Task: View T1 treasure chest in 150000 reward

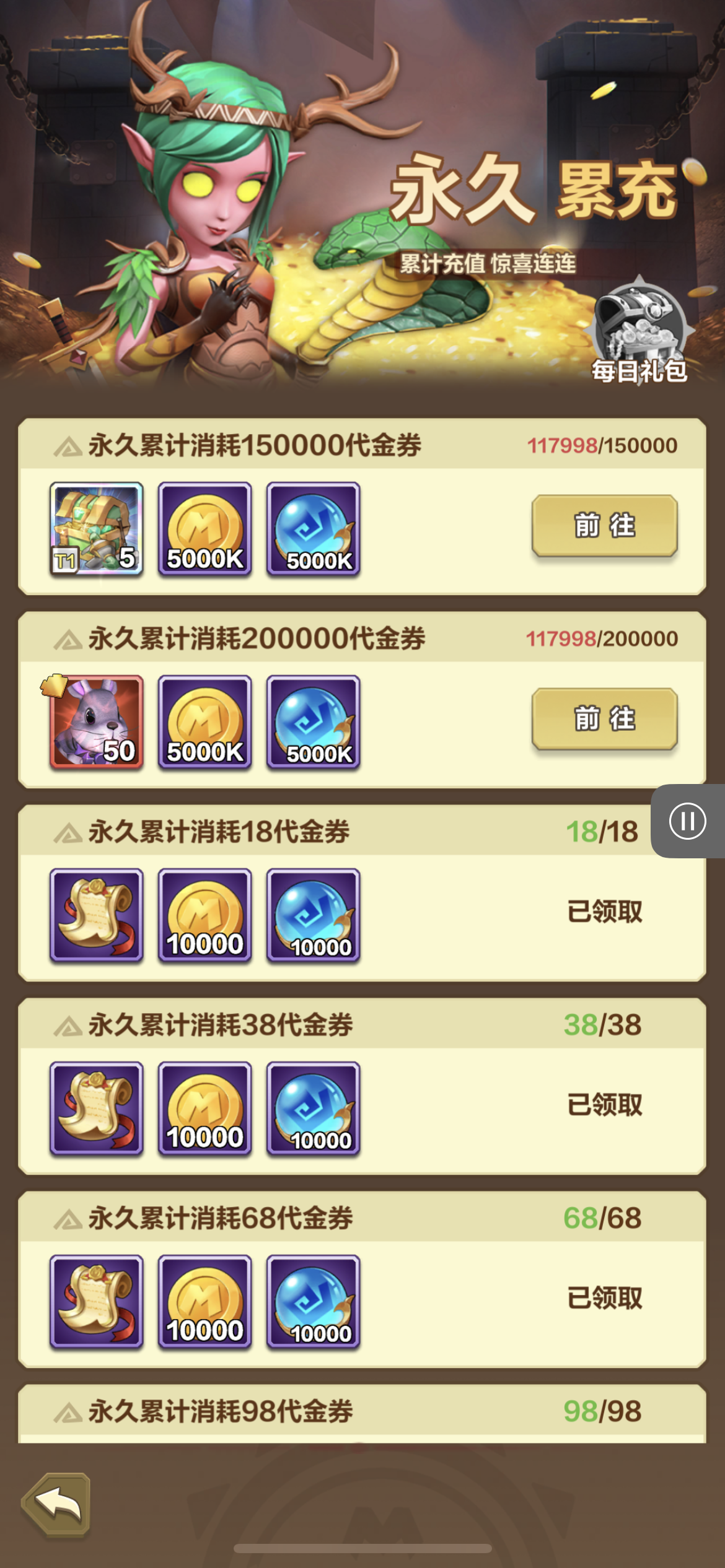Action: (x=97, y=529)
